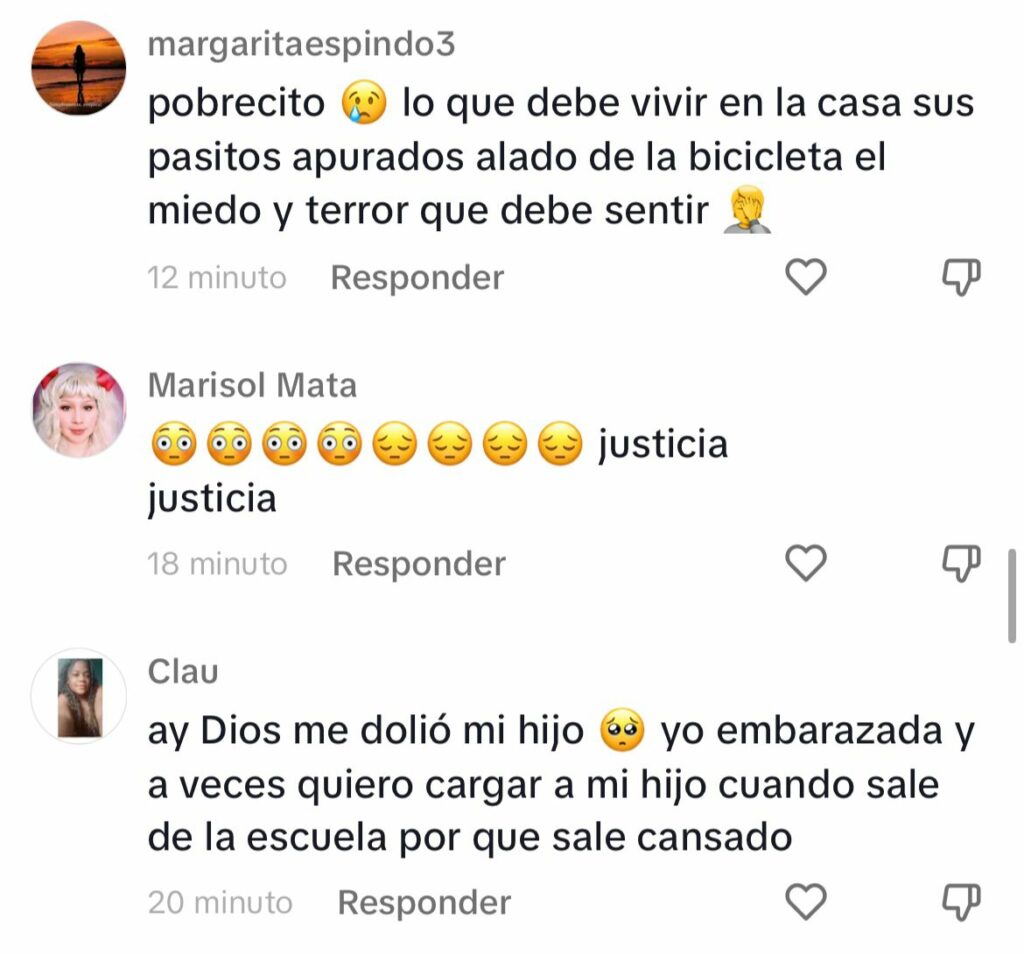Viewport: 1024px width, 954px height.
Task: Dislike Clau's comment
Action: click(x=962, y=902)
